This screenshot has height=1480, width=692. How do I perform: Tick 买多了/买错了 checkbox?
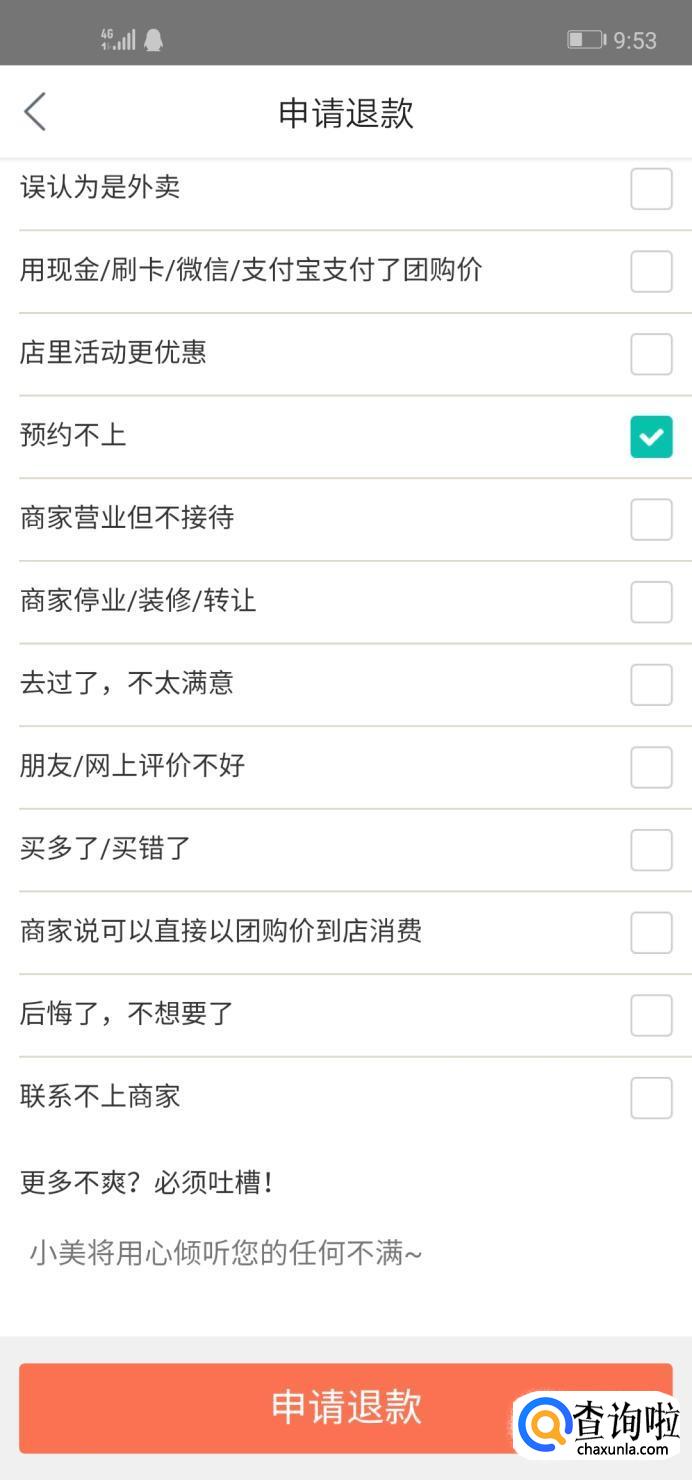click(651, 850)
